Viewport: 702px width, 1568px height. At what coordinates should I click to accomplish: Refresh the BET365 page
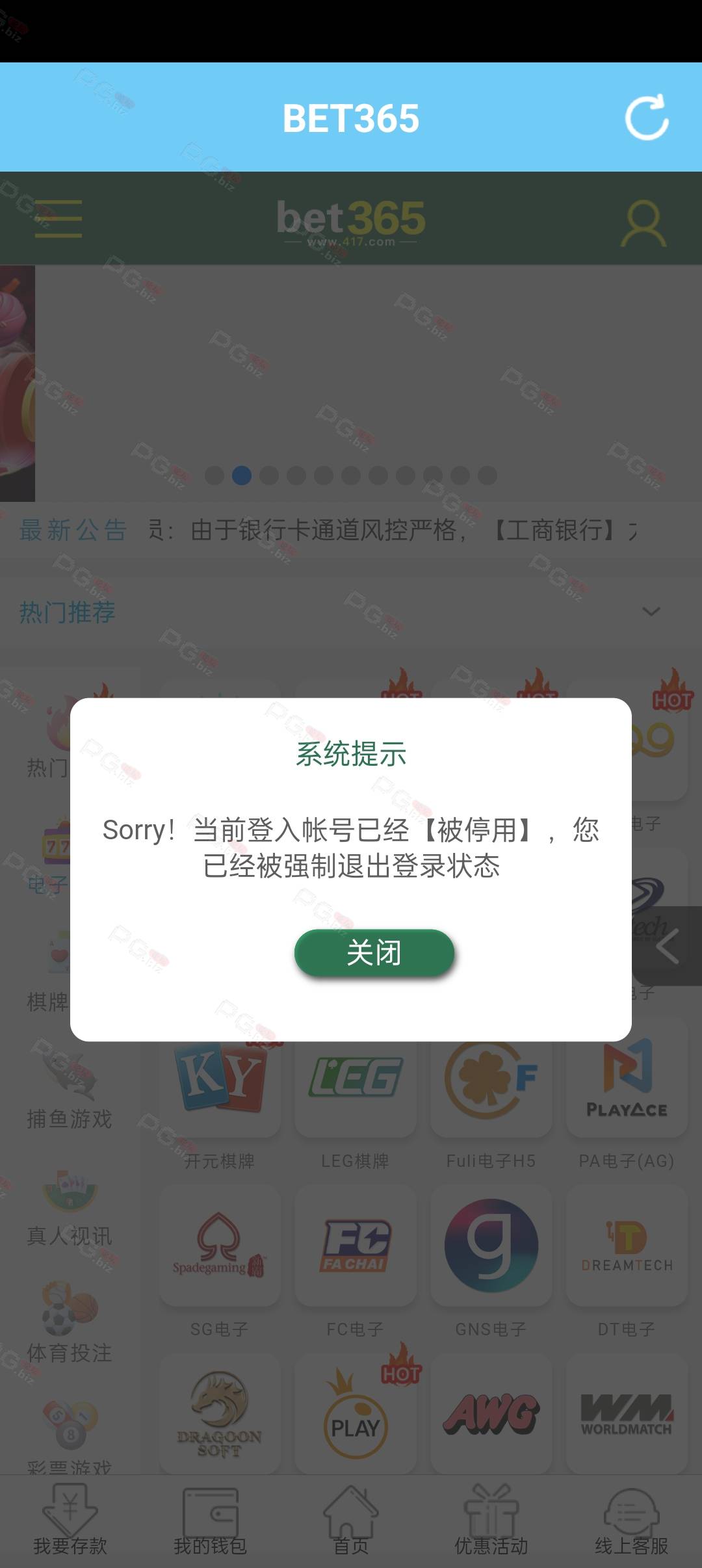[647, 118]
